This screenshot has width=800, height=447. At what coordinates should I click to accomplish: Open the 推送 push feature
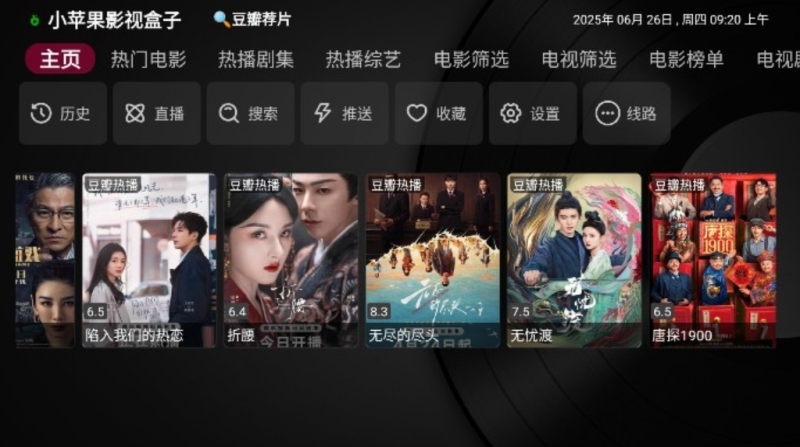point(344,113)
